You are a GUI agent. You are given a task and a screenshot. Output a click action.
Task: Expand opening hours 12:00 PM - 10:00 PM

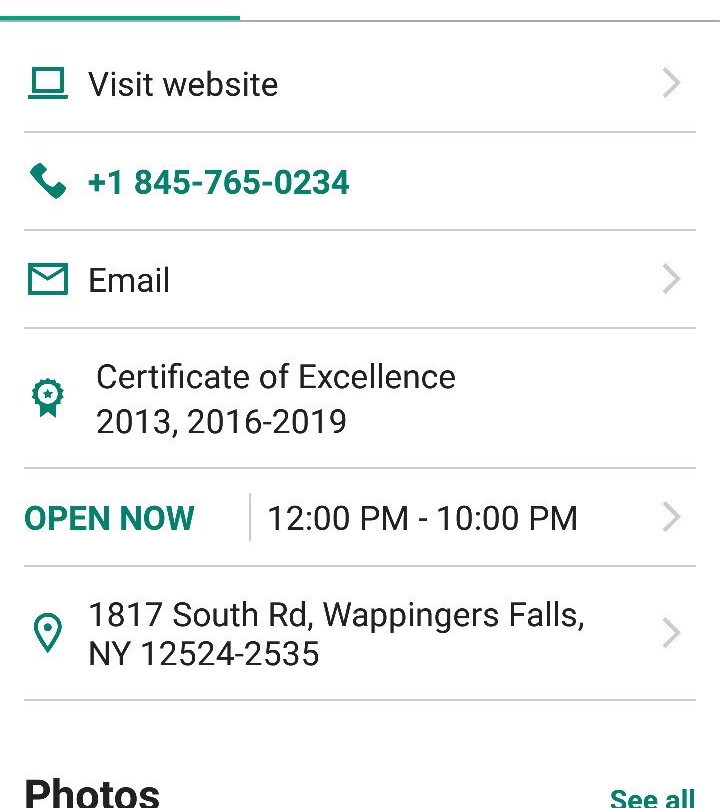[x=422, y=519]
